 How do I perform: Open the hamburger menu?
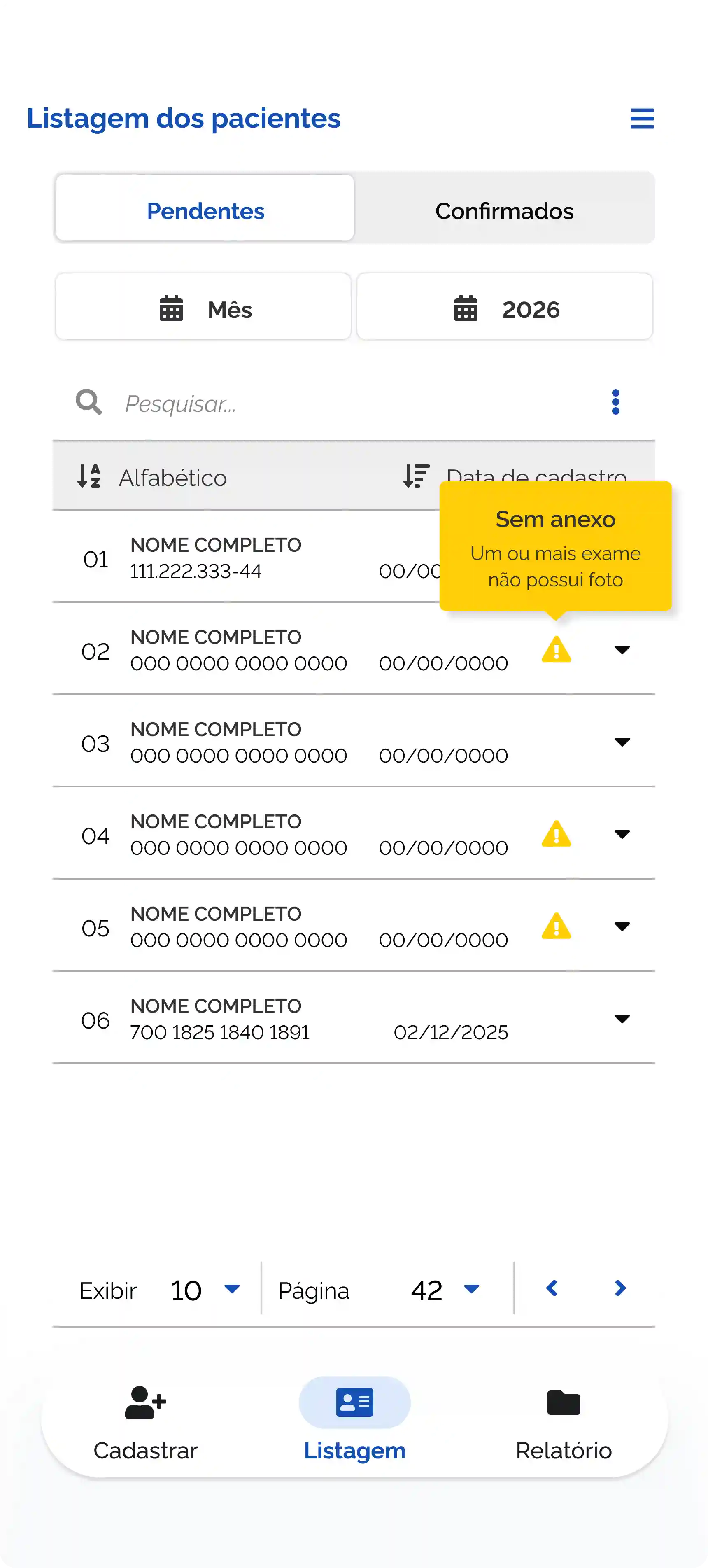(642, 119)
